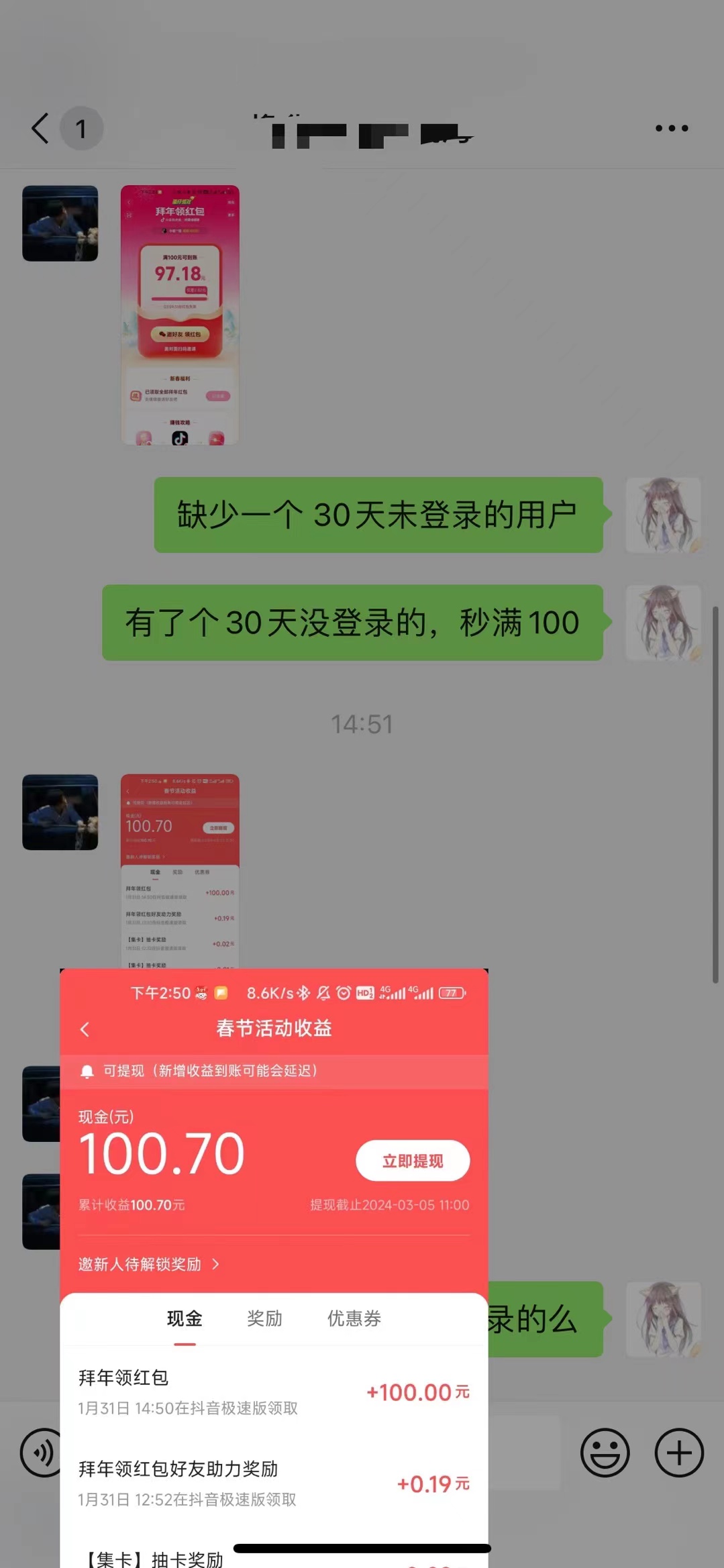
Task: Open the 97.18 red packet screenshot image
Action: (180, 315)
